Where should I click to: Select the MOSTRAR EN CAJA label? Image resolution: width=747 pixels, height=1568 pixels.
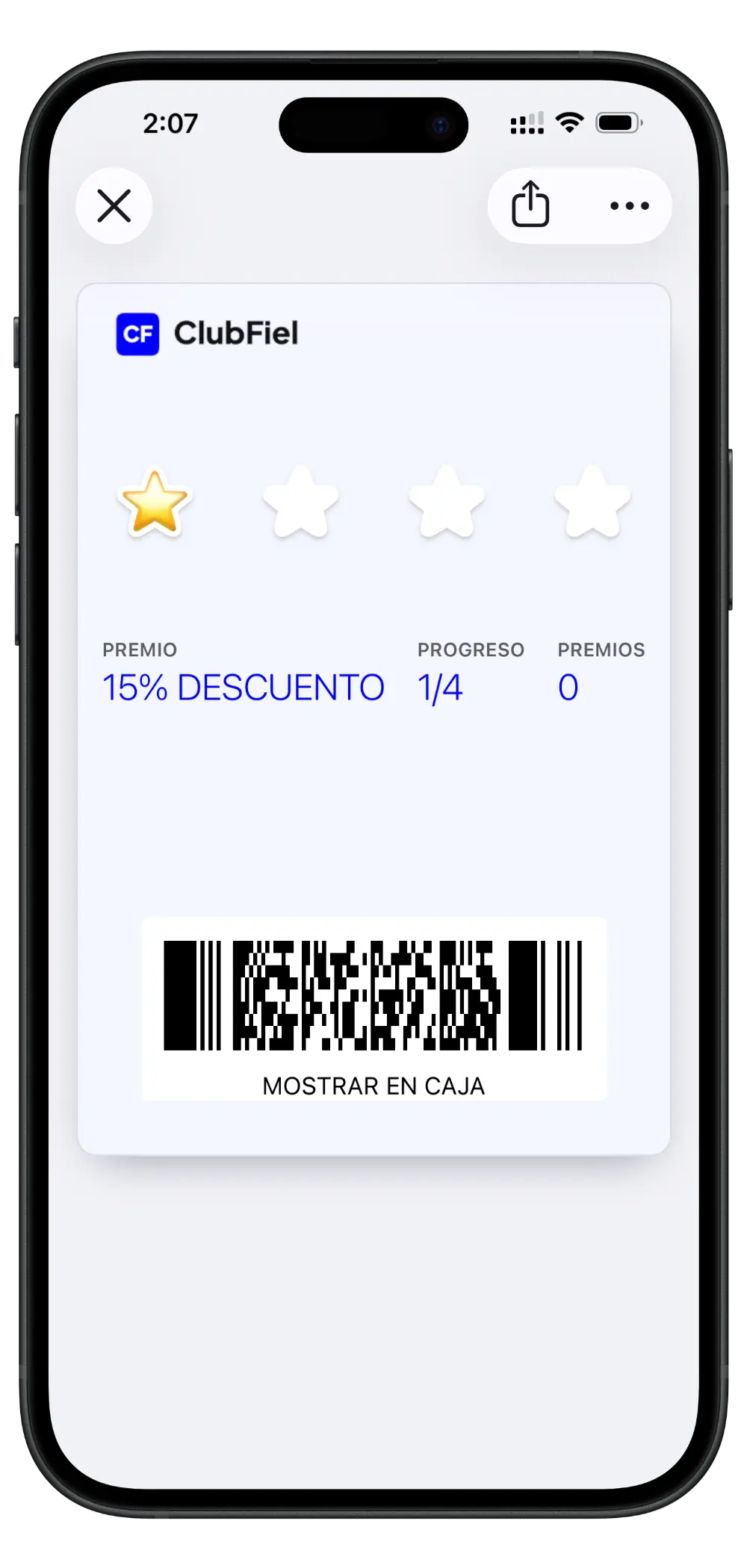point(373,1086)
